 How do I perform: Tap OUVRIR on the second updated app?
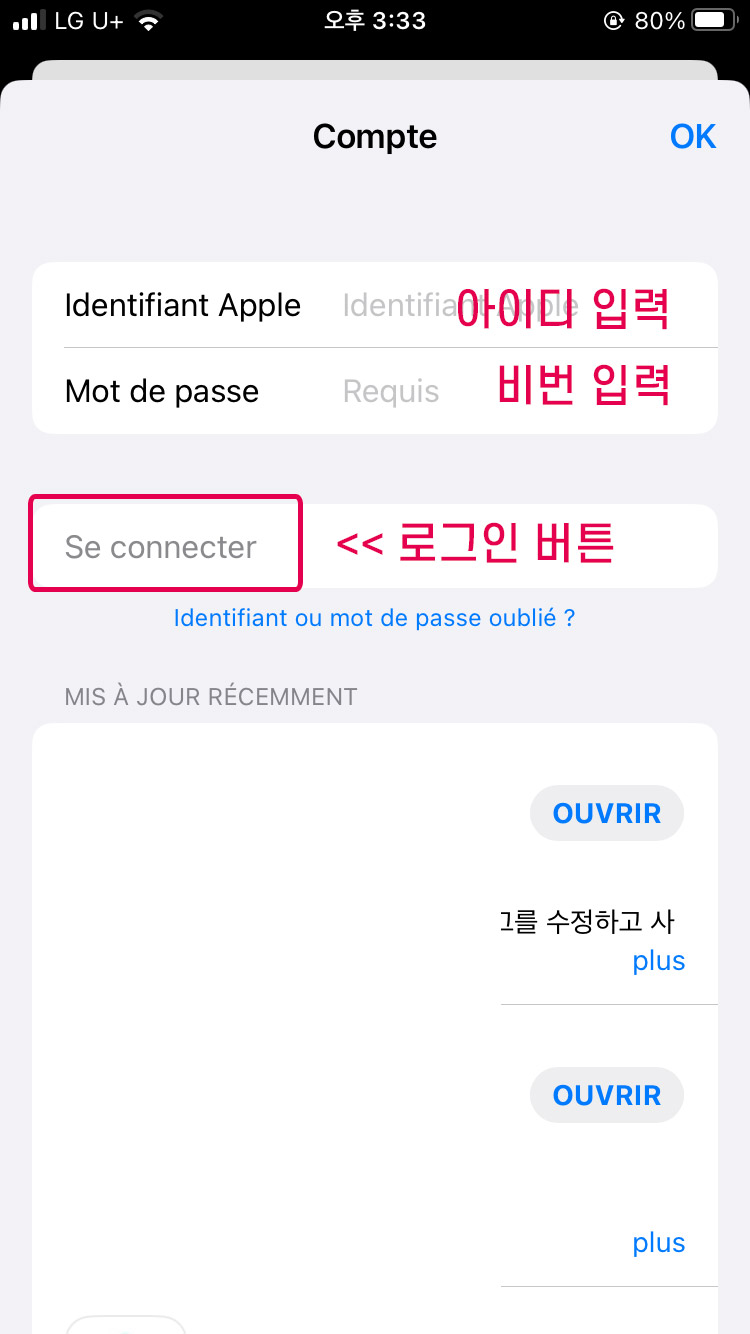click(607, 1095)
